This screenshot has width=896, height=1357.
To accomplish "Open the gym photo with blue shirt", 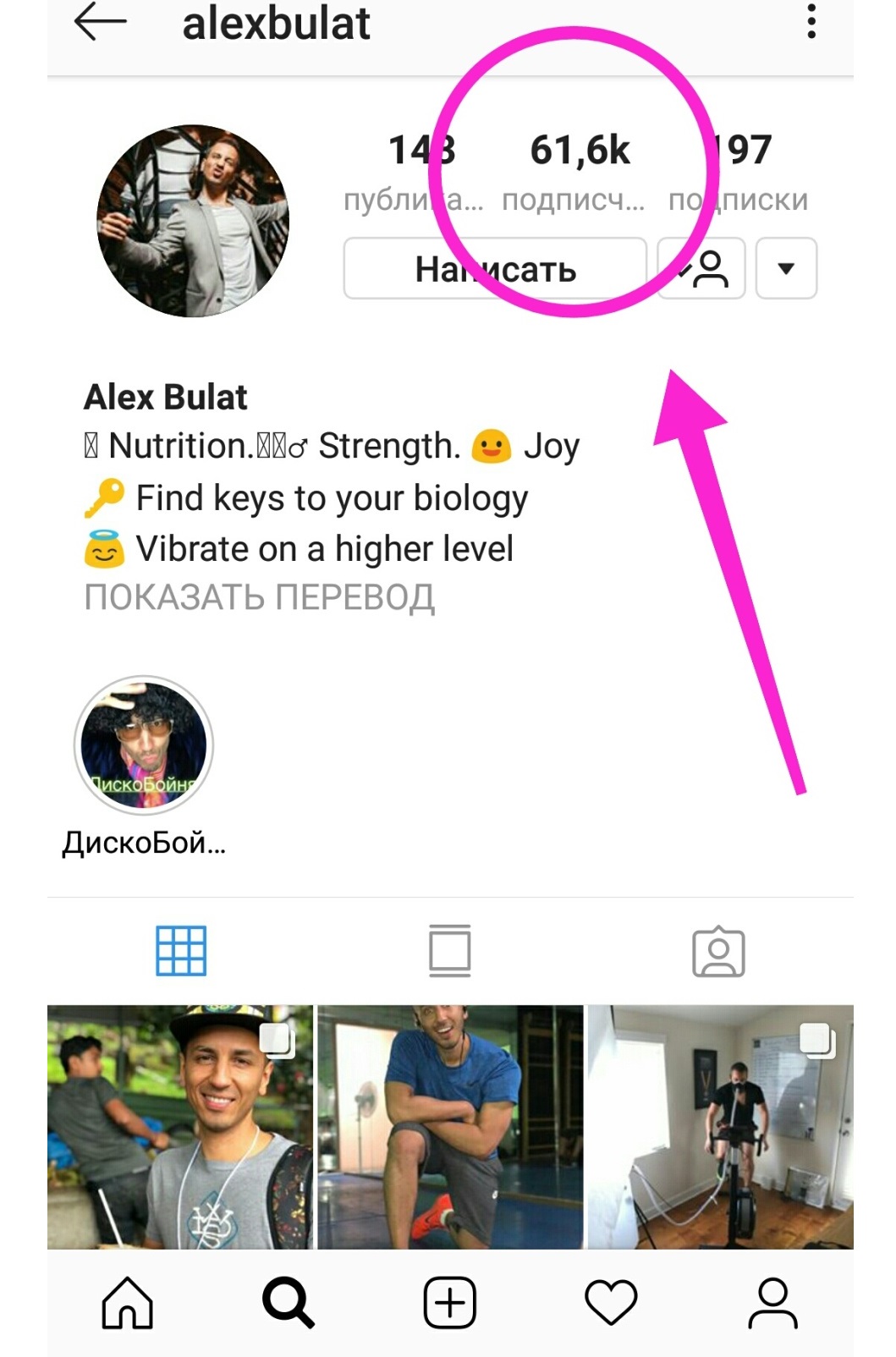I will click(x=450, y=1127).
